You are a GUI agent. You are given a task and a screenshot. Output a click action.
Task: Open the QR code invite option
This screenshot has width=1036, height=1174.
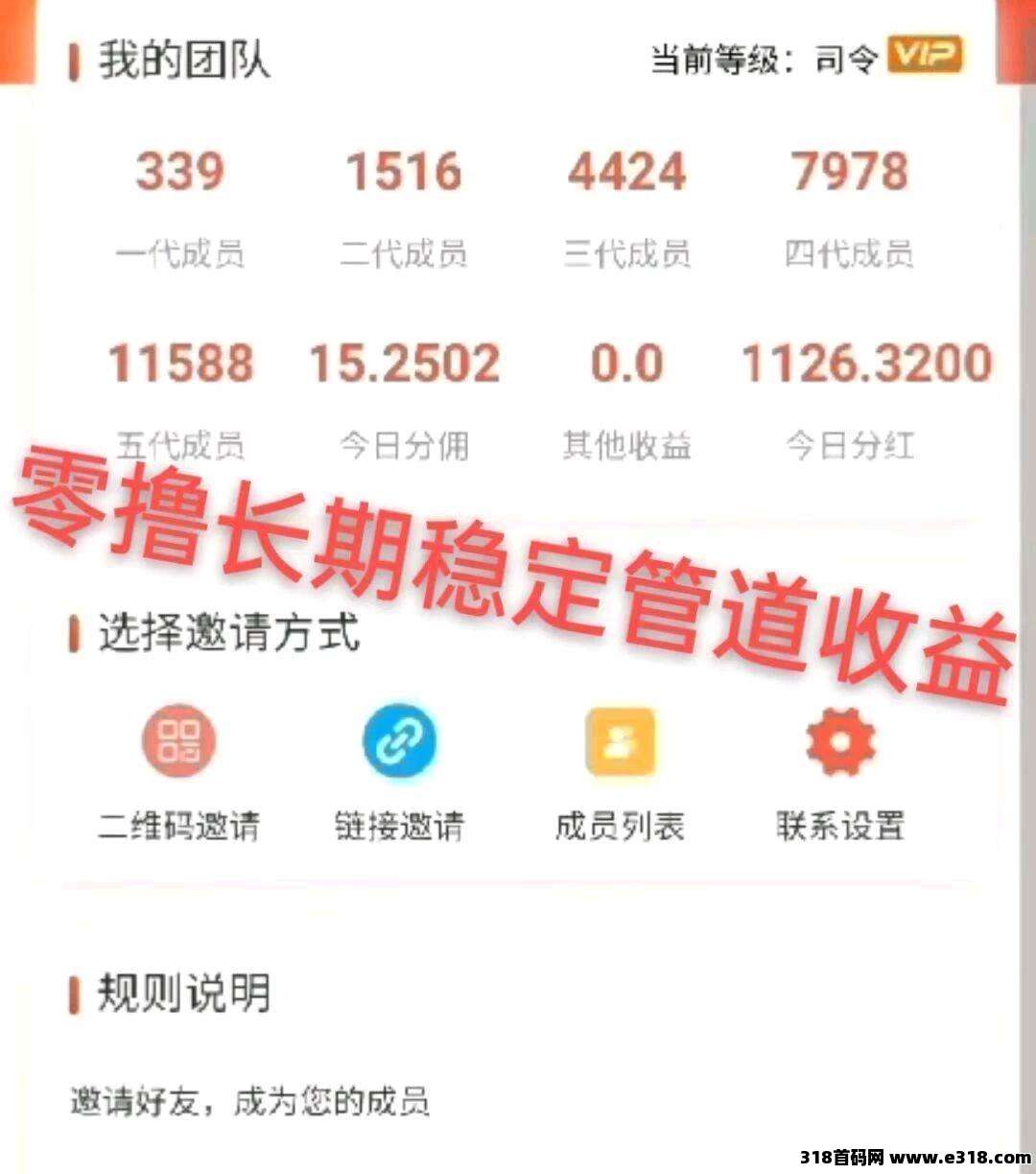tap(179, 742)
